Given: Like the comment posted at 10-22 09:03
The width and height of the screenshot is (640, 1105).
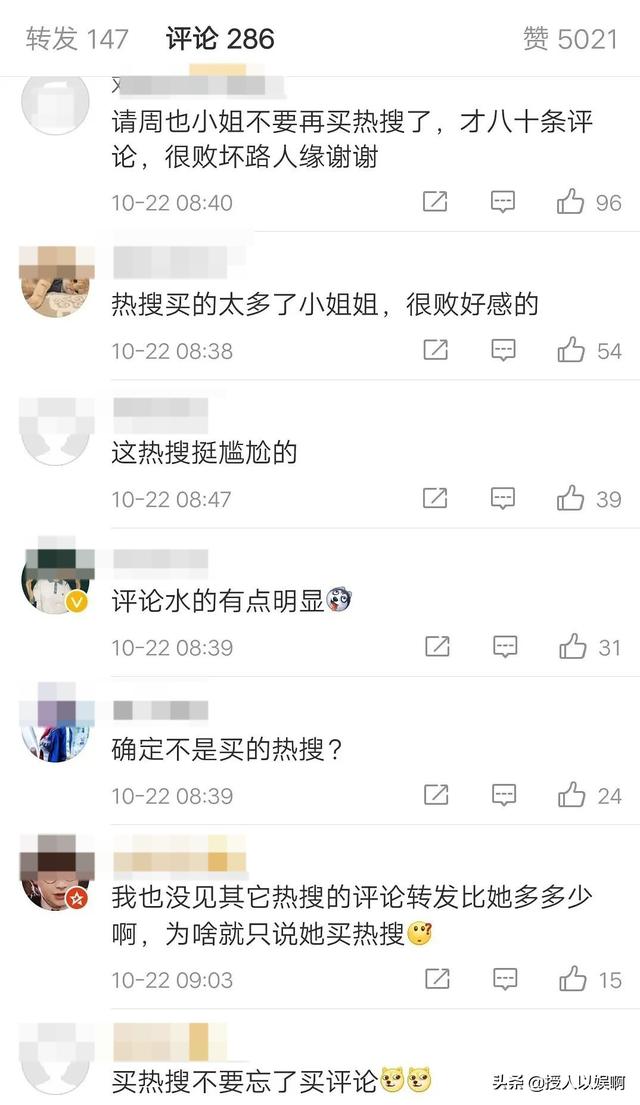Looking at the screenshot, I should [x=571, y=979].
